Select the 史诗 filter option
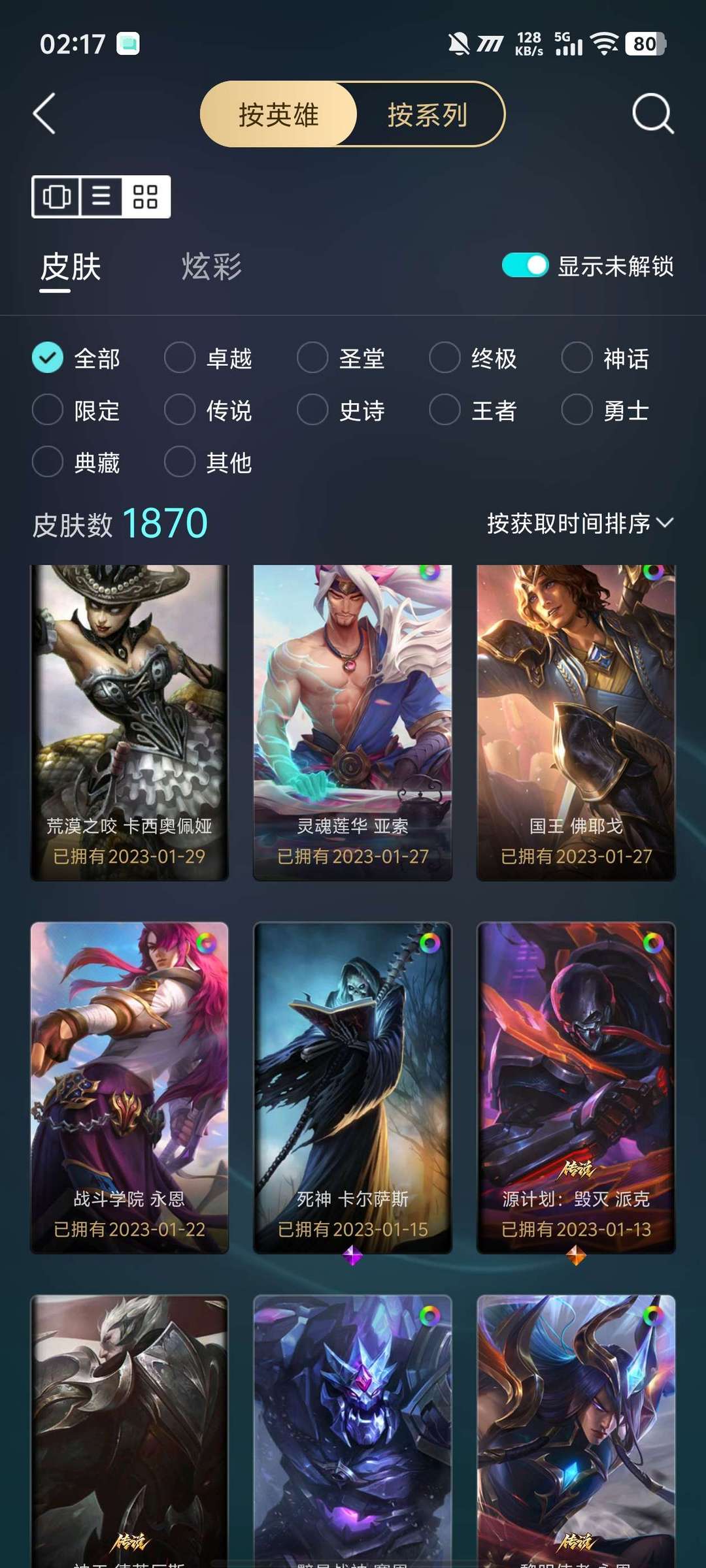Image resolution: width=706 pixels, height=1568 pixels. point(361,410)
